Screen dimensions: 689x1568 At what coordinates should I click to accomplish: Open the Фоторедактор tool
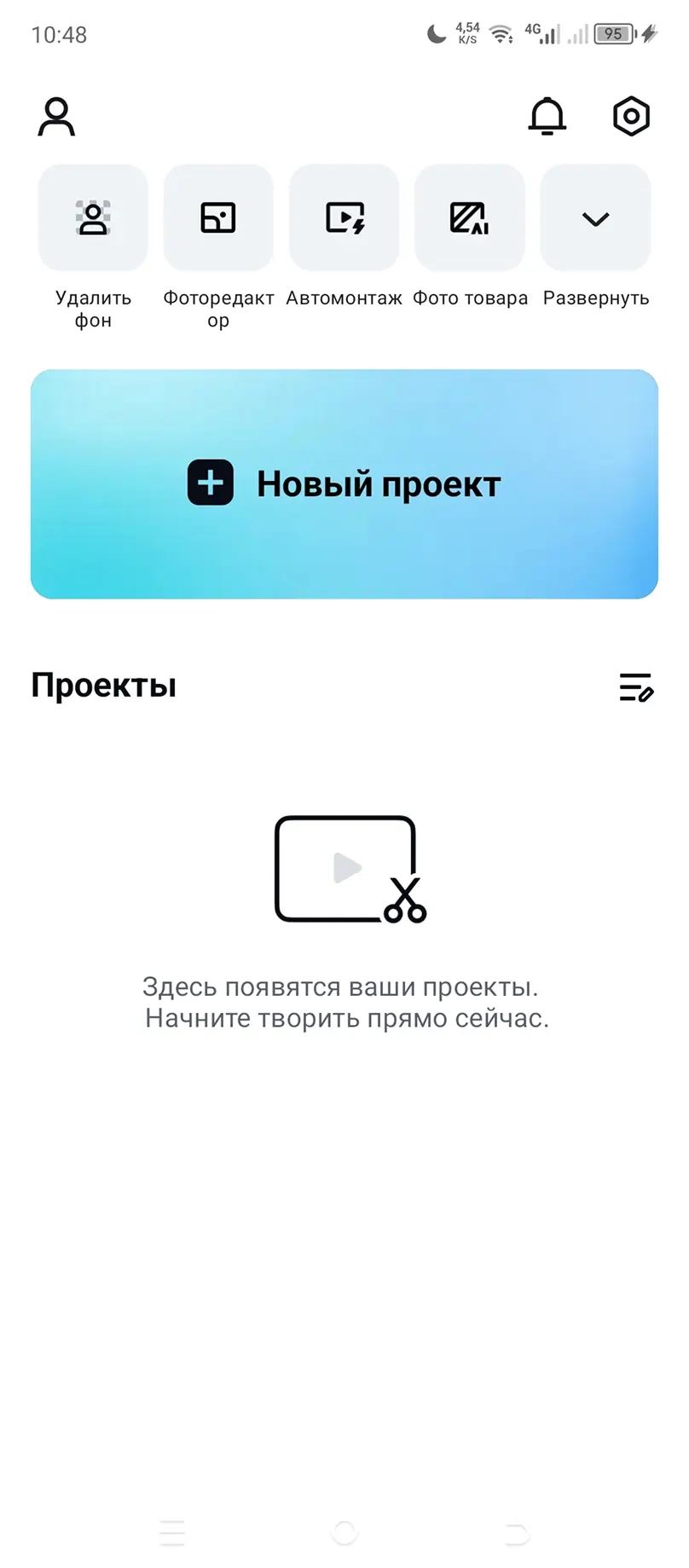tap(218, 218)
